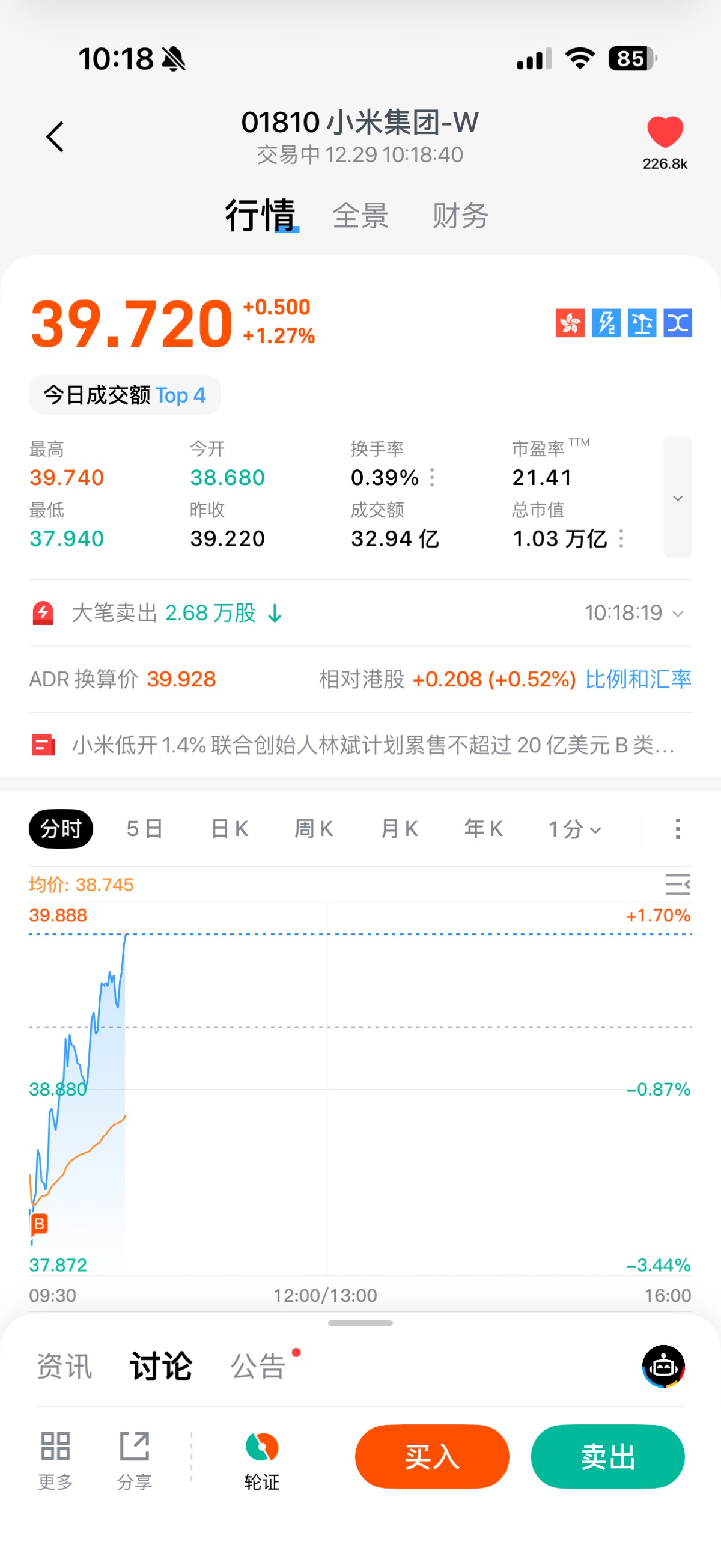Select the 月K chart
This screenshot has height=1568, width=721.
click(399, 829)
